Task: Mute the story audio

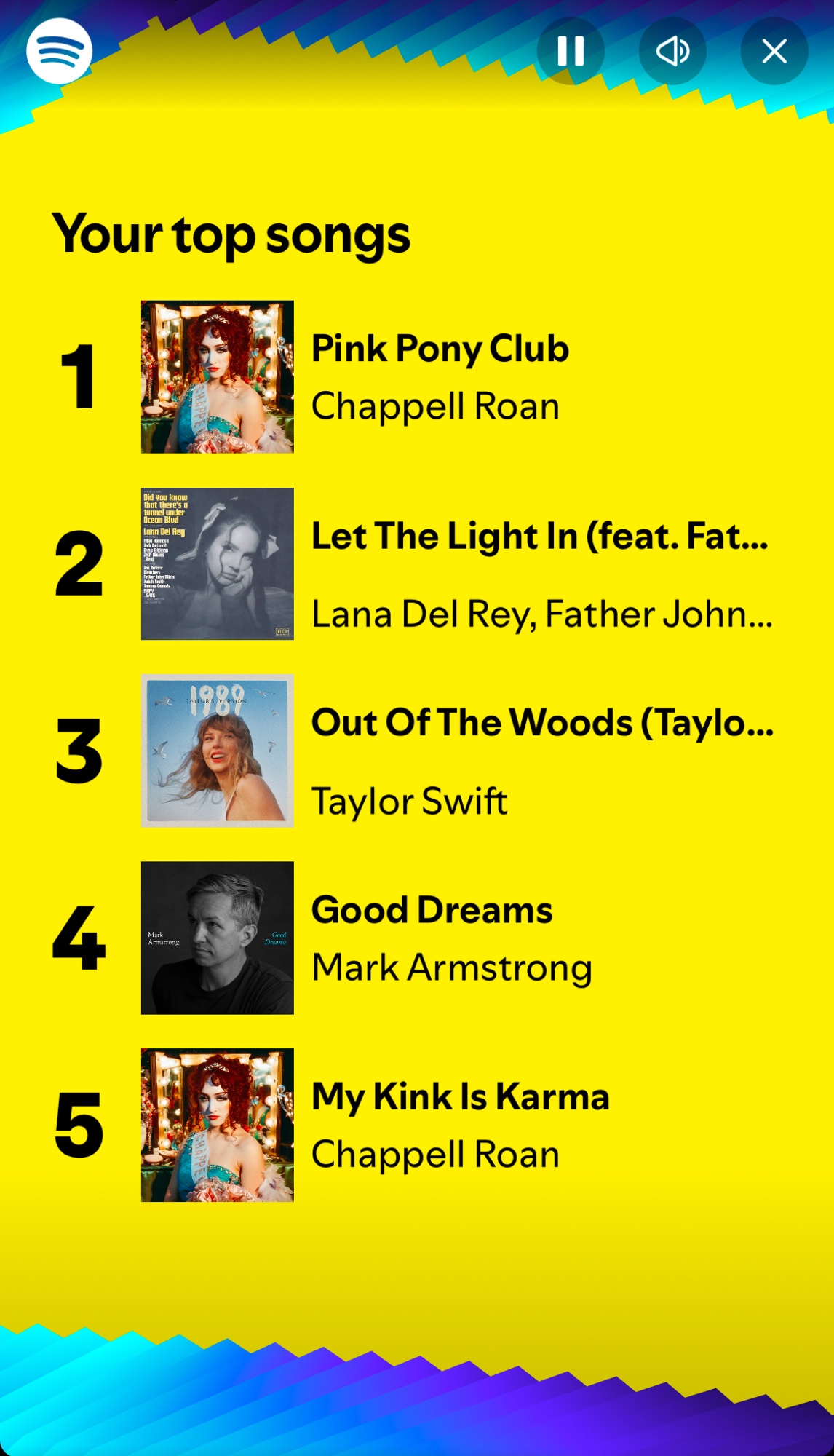Action: [672, 52]
